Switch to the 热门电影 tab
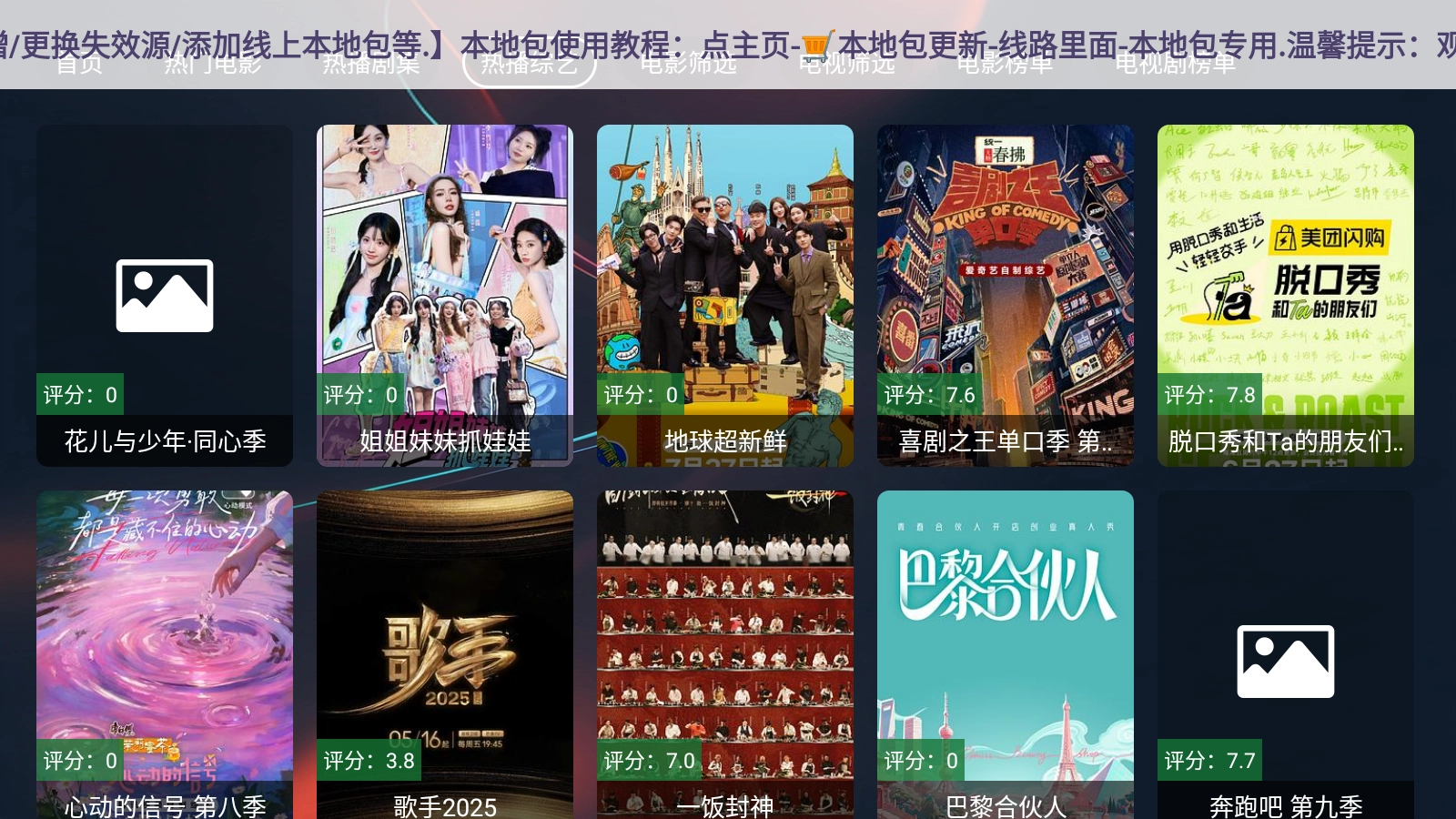 point(213,66)
